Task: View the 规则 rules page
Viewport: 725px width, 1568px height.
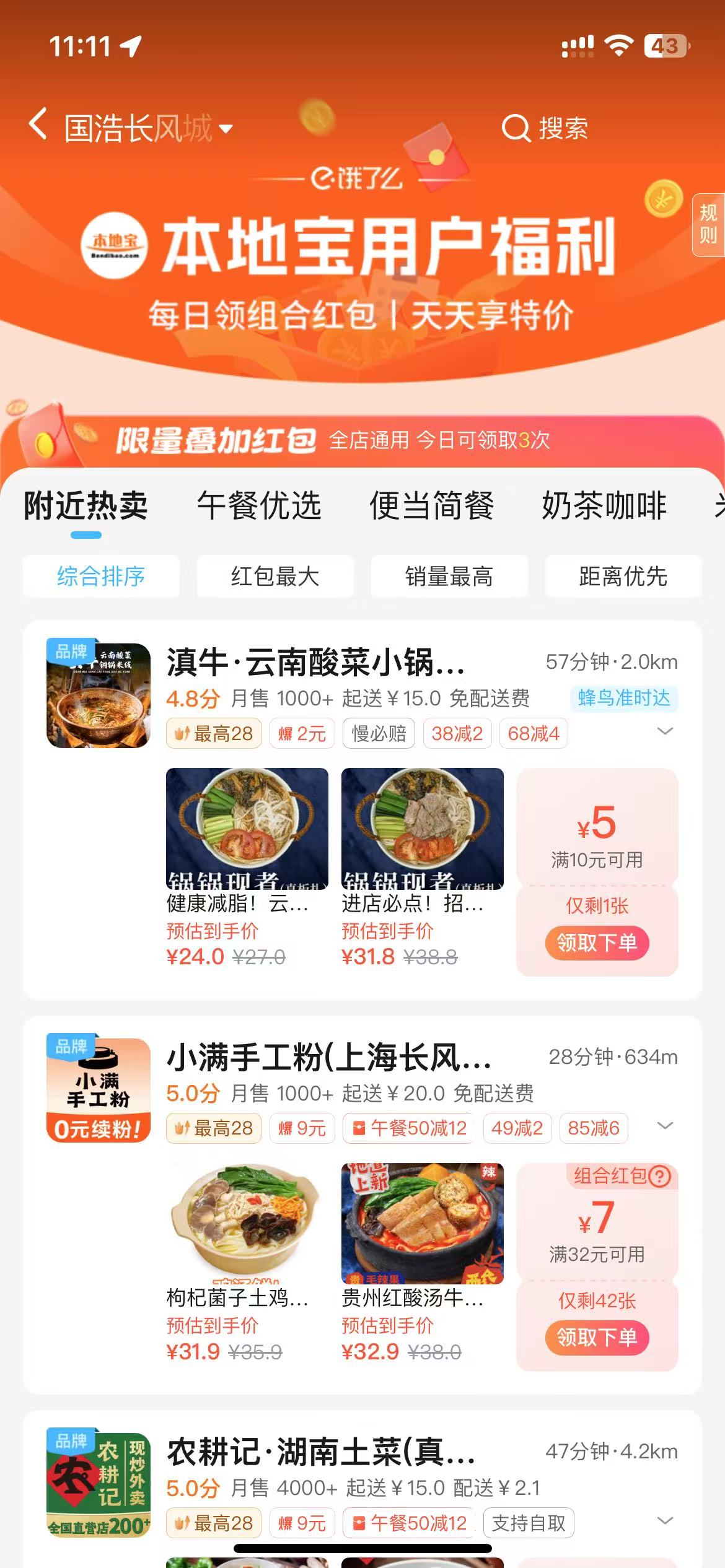Action: [x=708, y=225]
